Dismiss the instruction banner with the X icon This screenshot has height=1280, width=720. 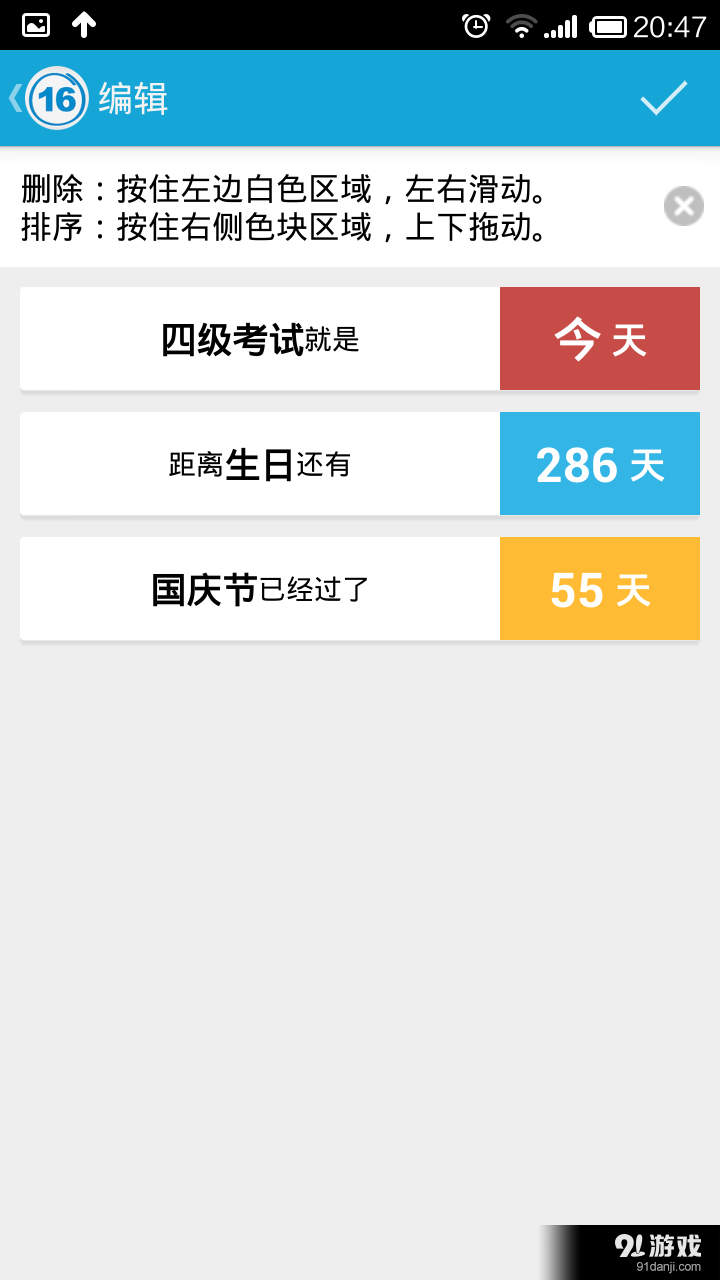683,206
